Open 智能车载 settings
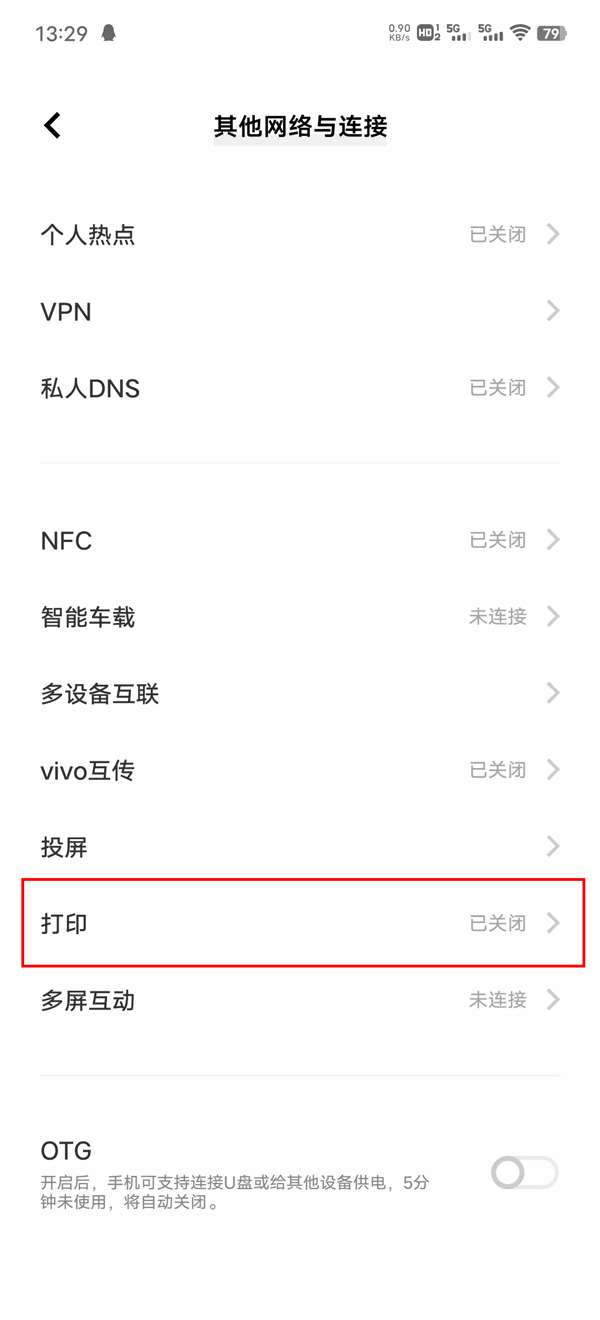The image size is (600, 1320). tap(300, 617)
